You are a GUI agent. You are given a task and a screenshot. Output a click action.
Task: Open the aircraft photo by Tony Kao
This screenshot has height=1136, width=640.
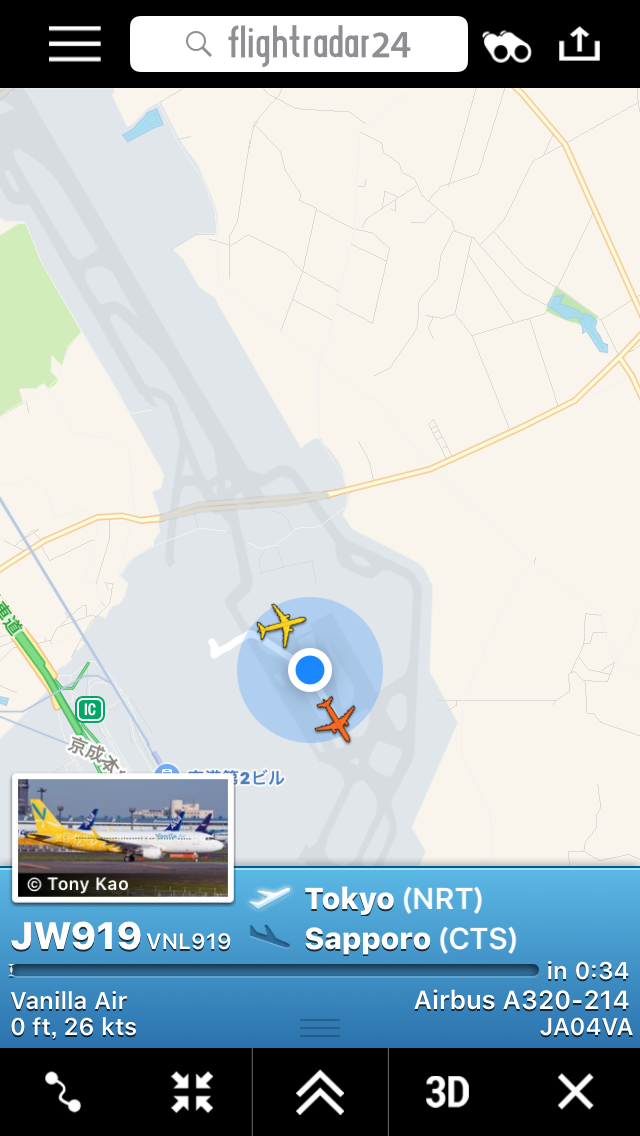coord(123,838)
